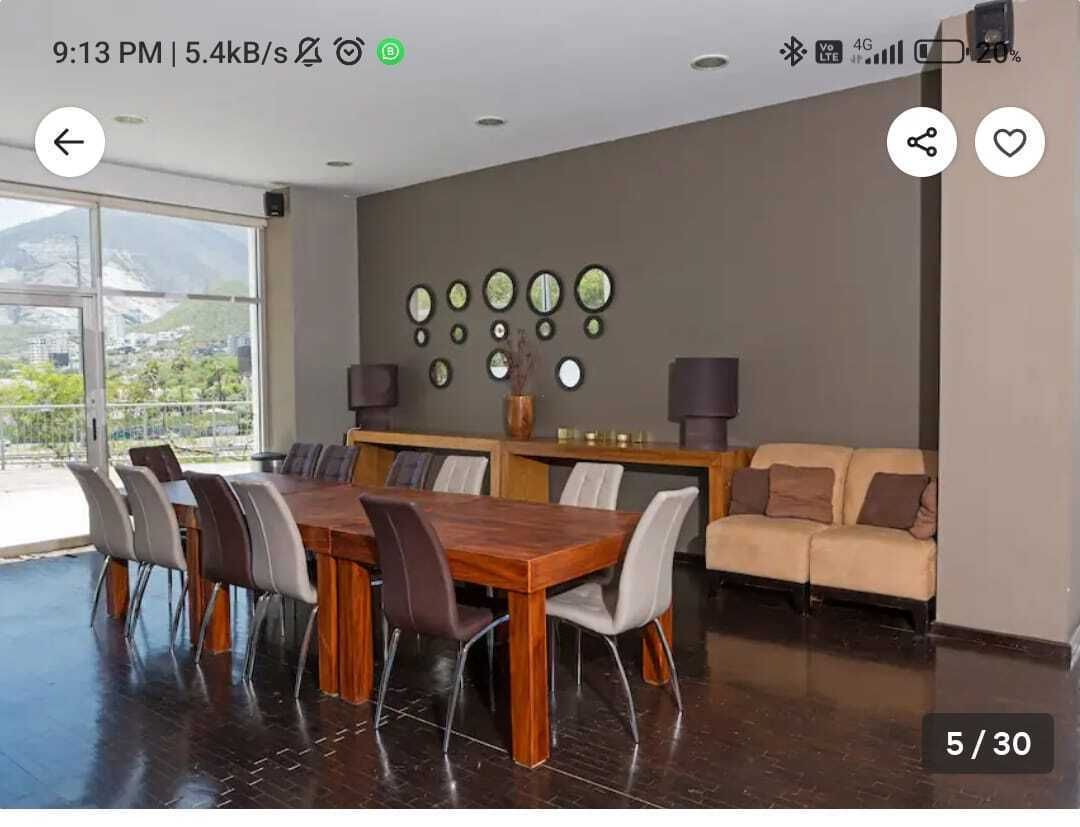Open the dining room photo fullscreen
The height and width of the screenshot is (827, 1080).
point(540,450)
